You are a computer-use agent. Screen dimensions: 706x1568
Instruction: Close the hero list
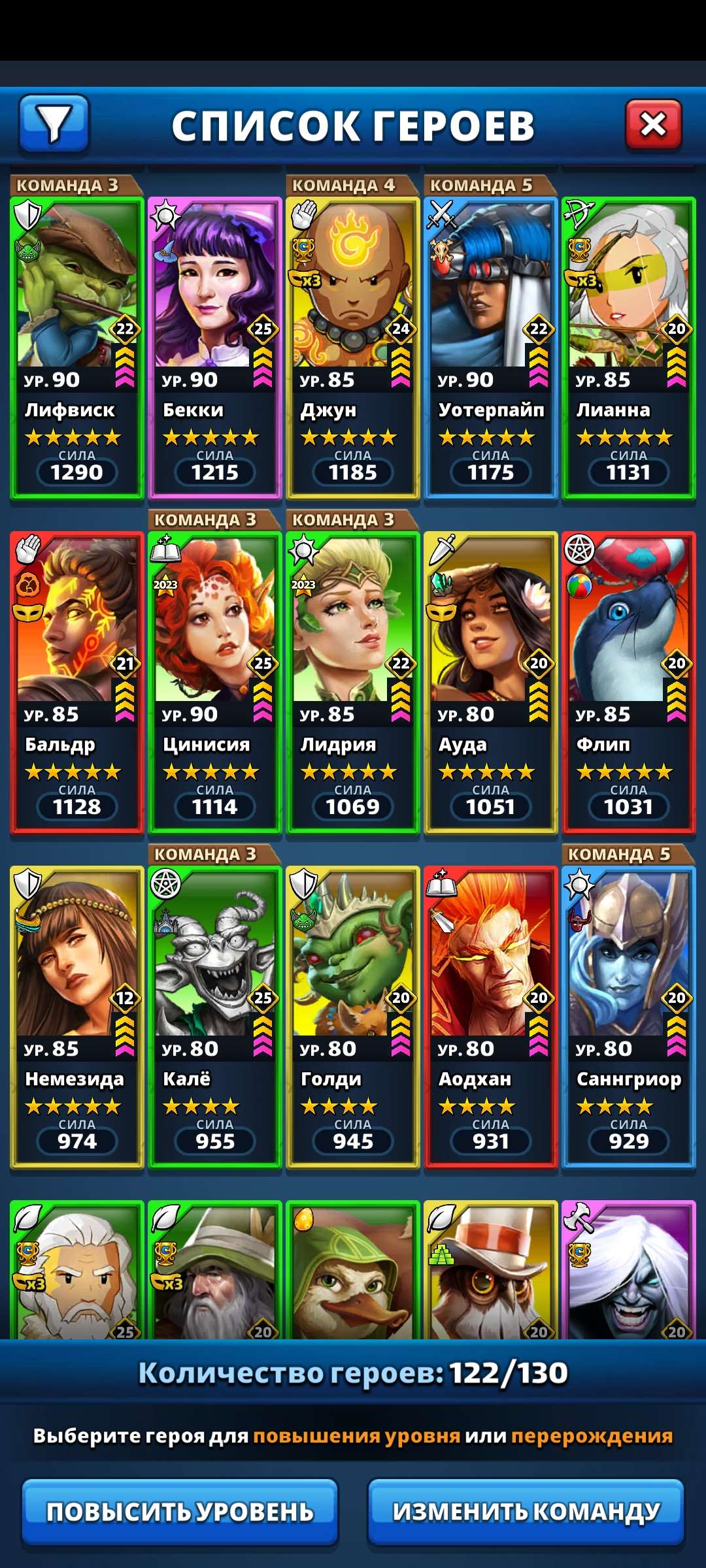click(653, 124)
